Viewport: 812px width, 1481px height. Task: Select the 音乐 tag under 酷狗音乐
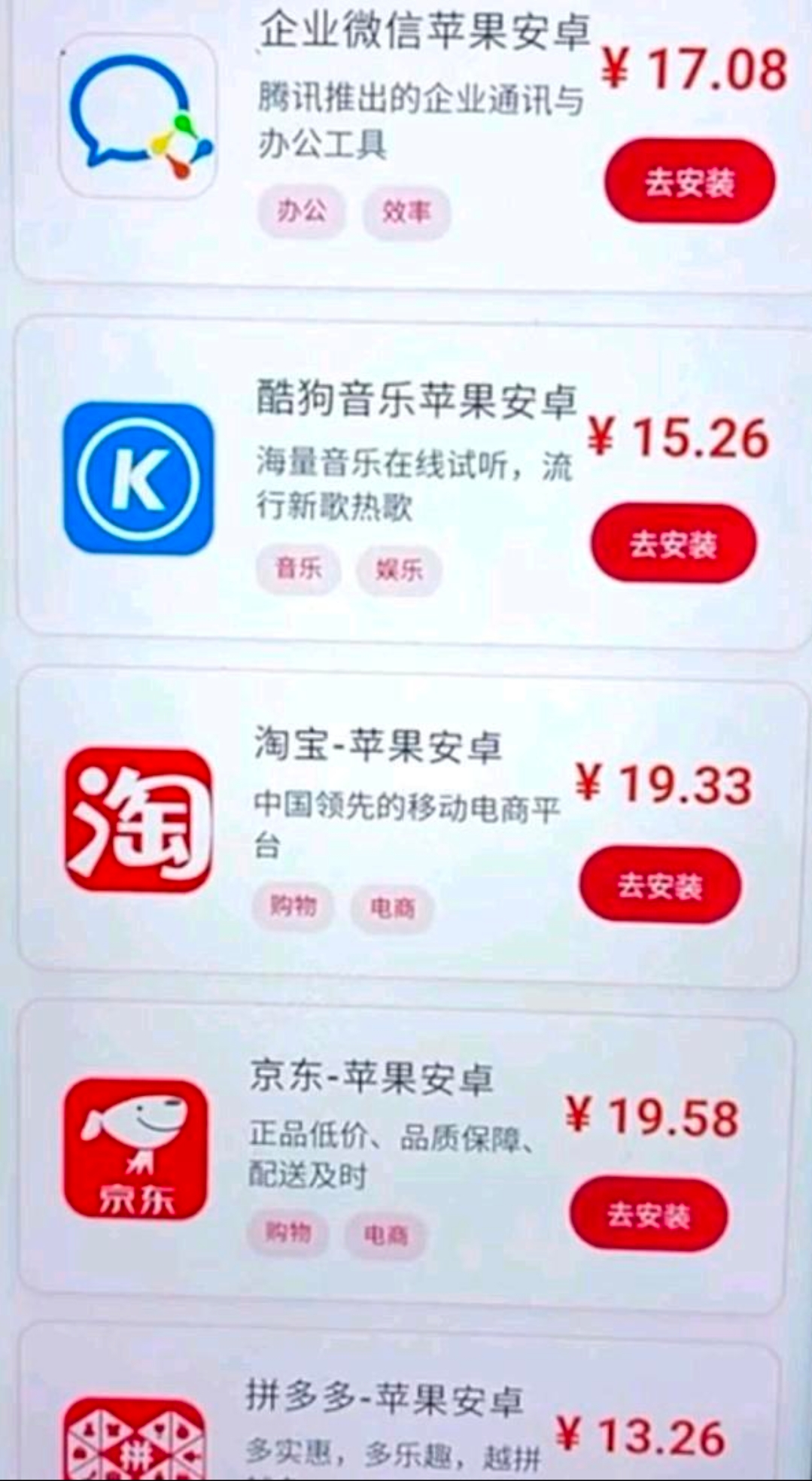point(299,570)
